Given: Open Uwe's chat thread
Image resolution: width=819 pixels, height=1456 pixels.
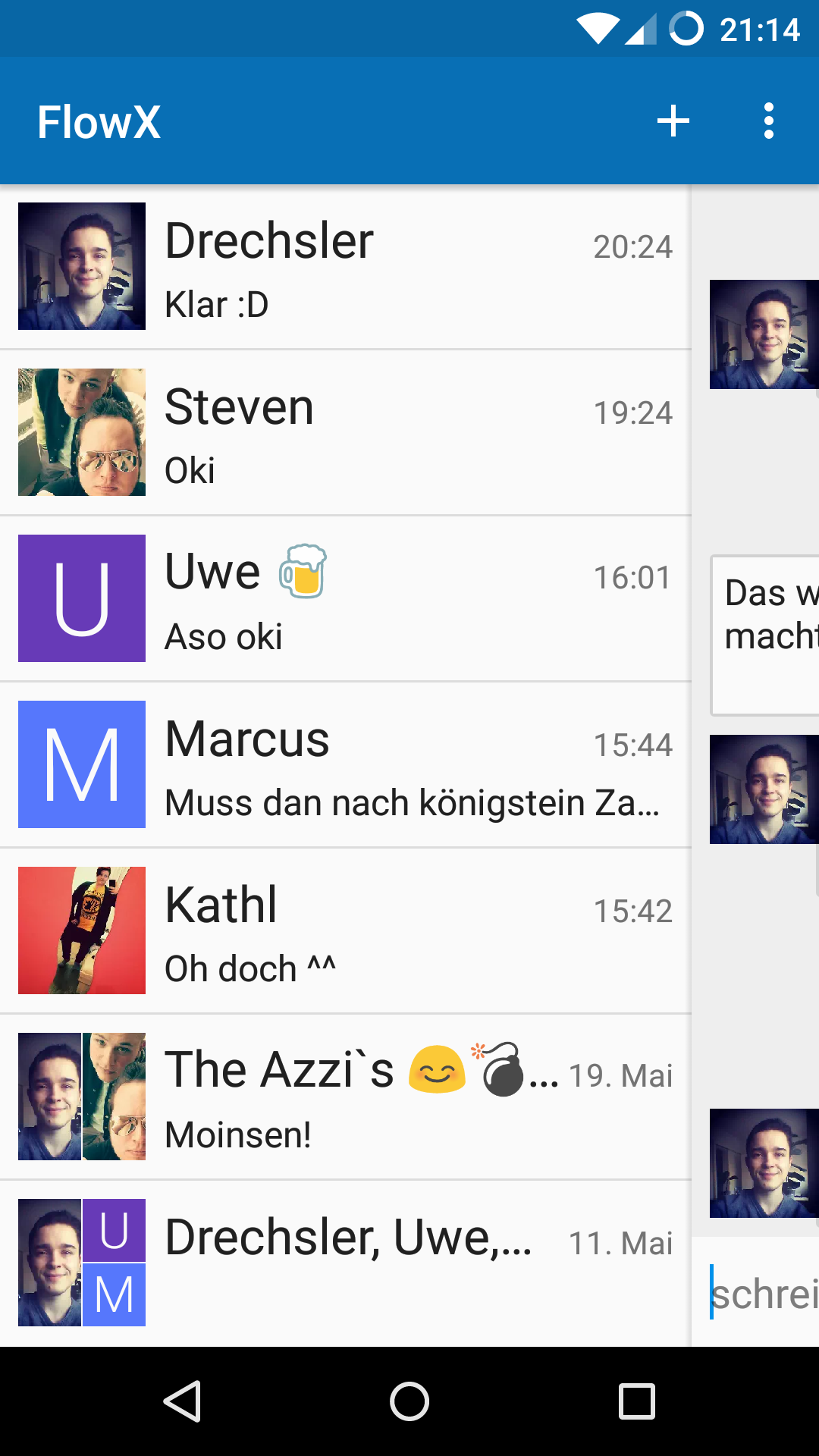Looking at the screenshot, I should pyautogui.click(x=345, y=598).
